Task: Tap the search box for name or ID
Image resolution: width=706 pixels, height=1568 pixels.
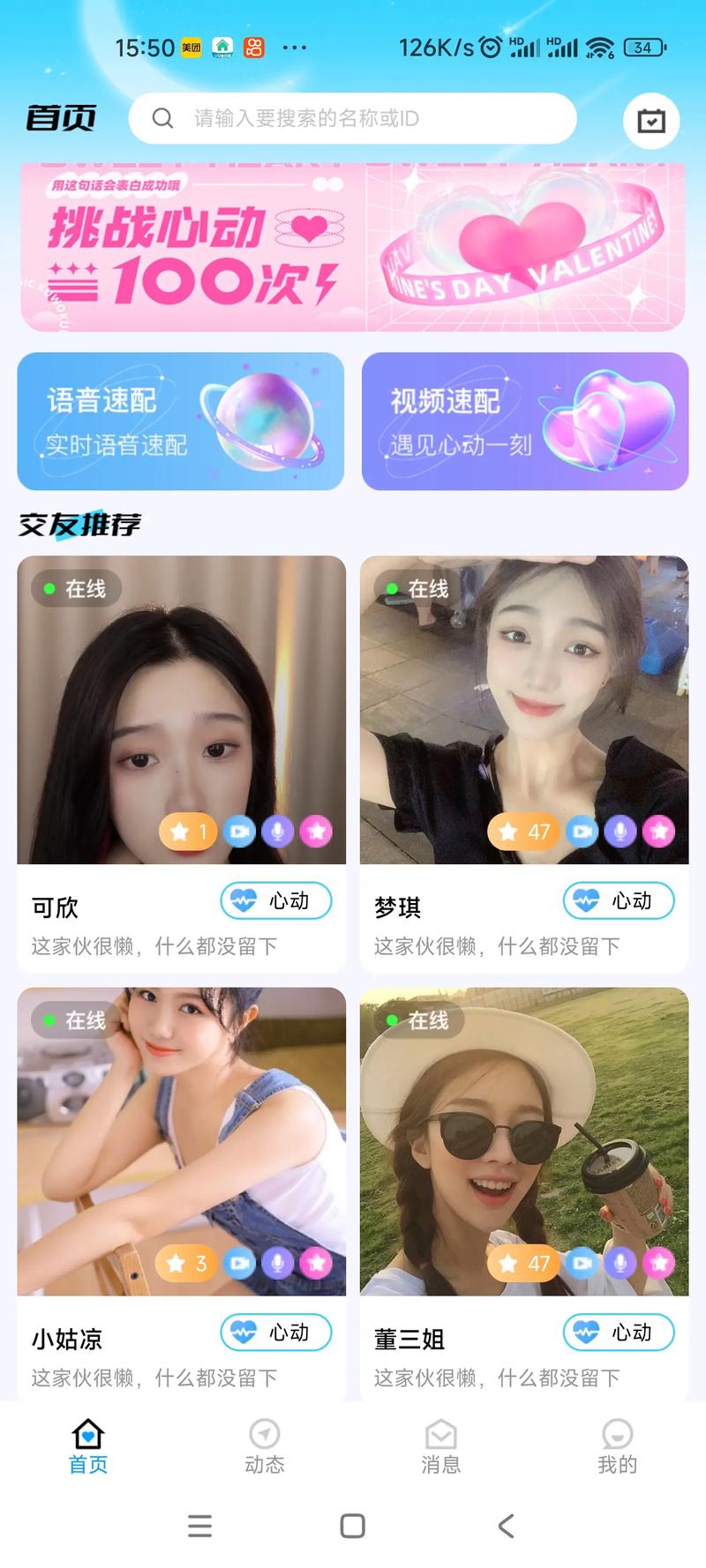Action: click(353, 118)
